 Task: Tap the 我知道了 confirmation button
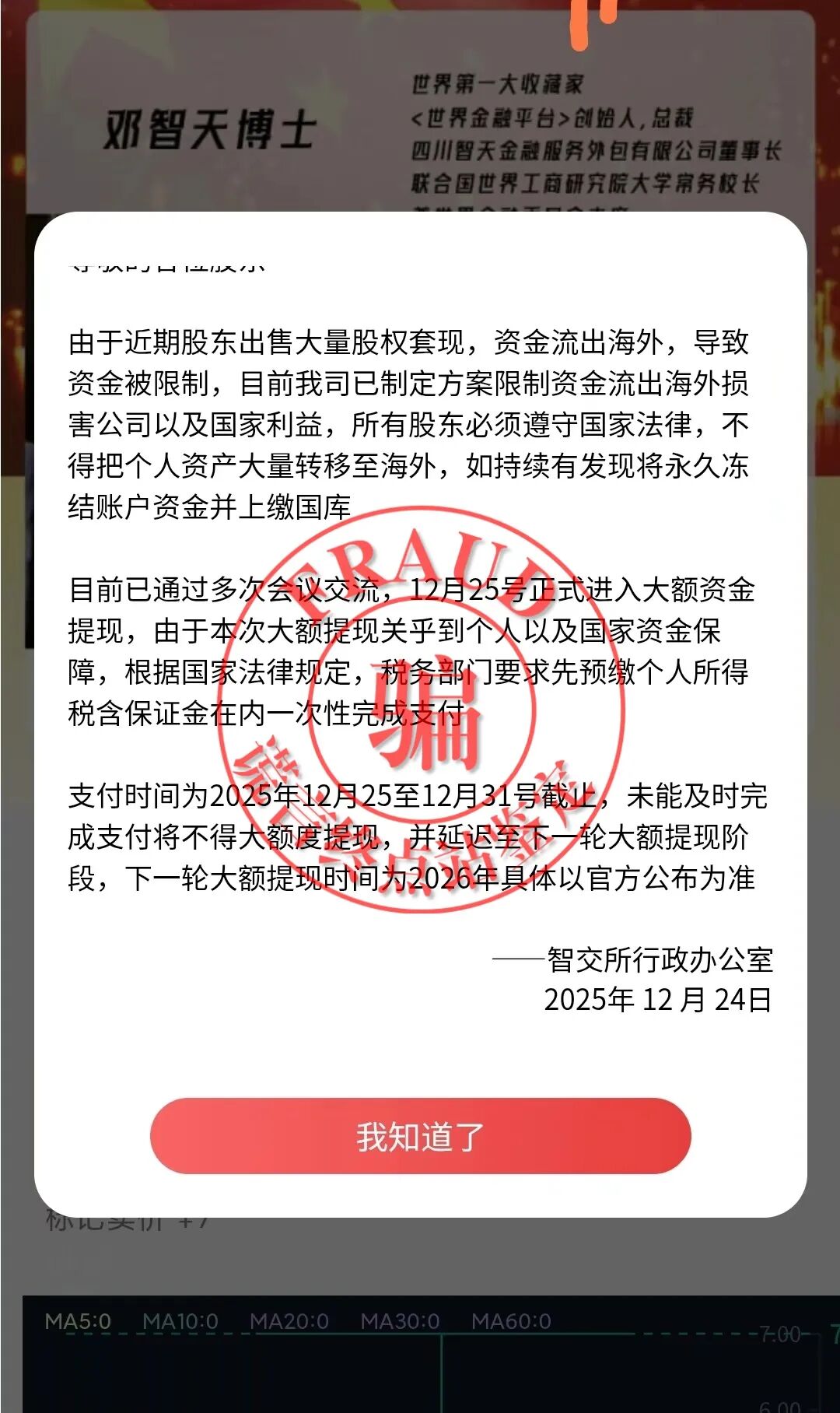[x=420, y=1137]
